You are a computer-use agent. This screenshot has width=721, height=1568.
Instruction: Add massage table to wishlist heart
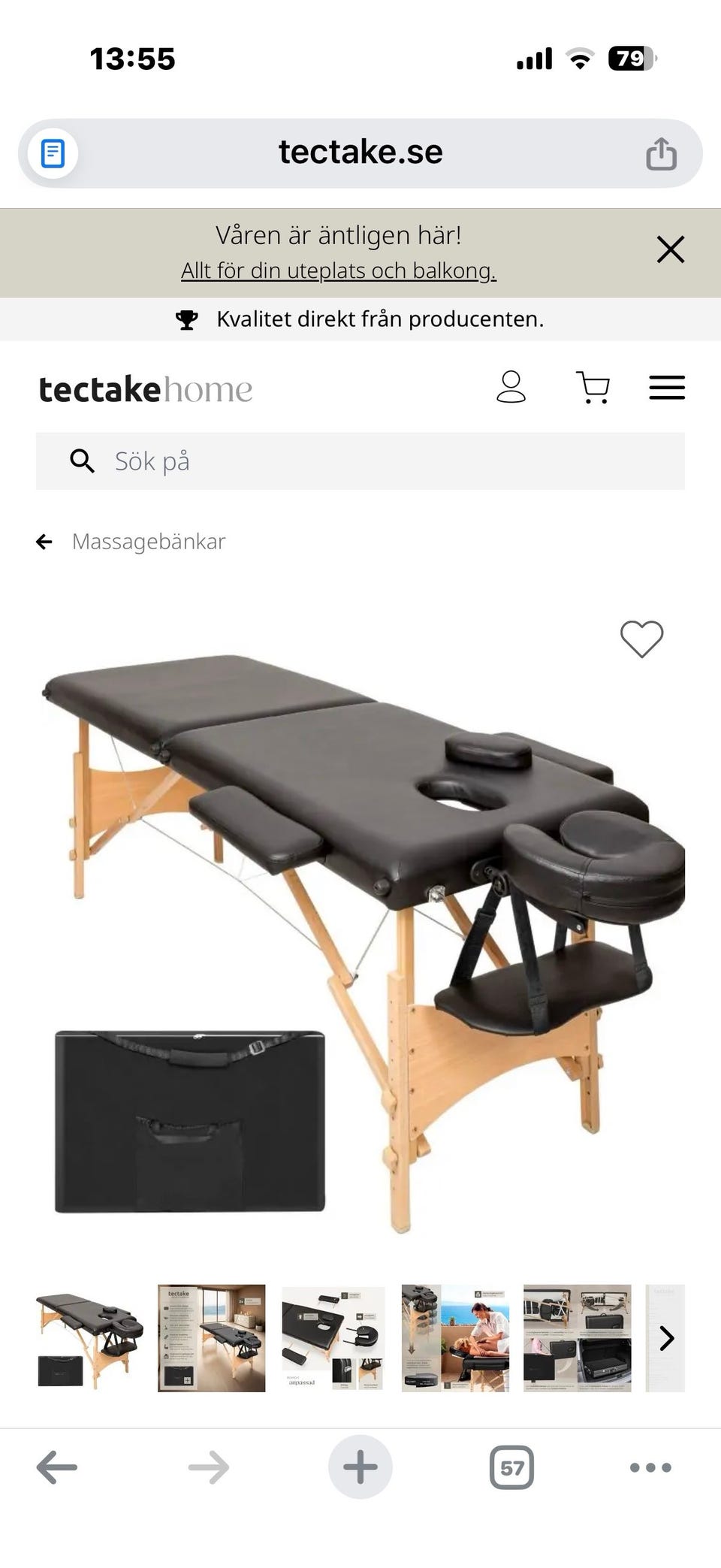pyautogui.click(x=641, y=639)
